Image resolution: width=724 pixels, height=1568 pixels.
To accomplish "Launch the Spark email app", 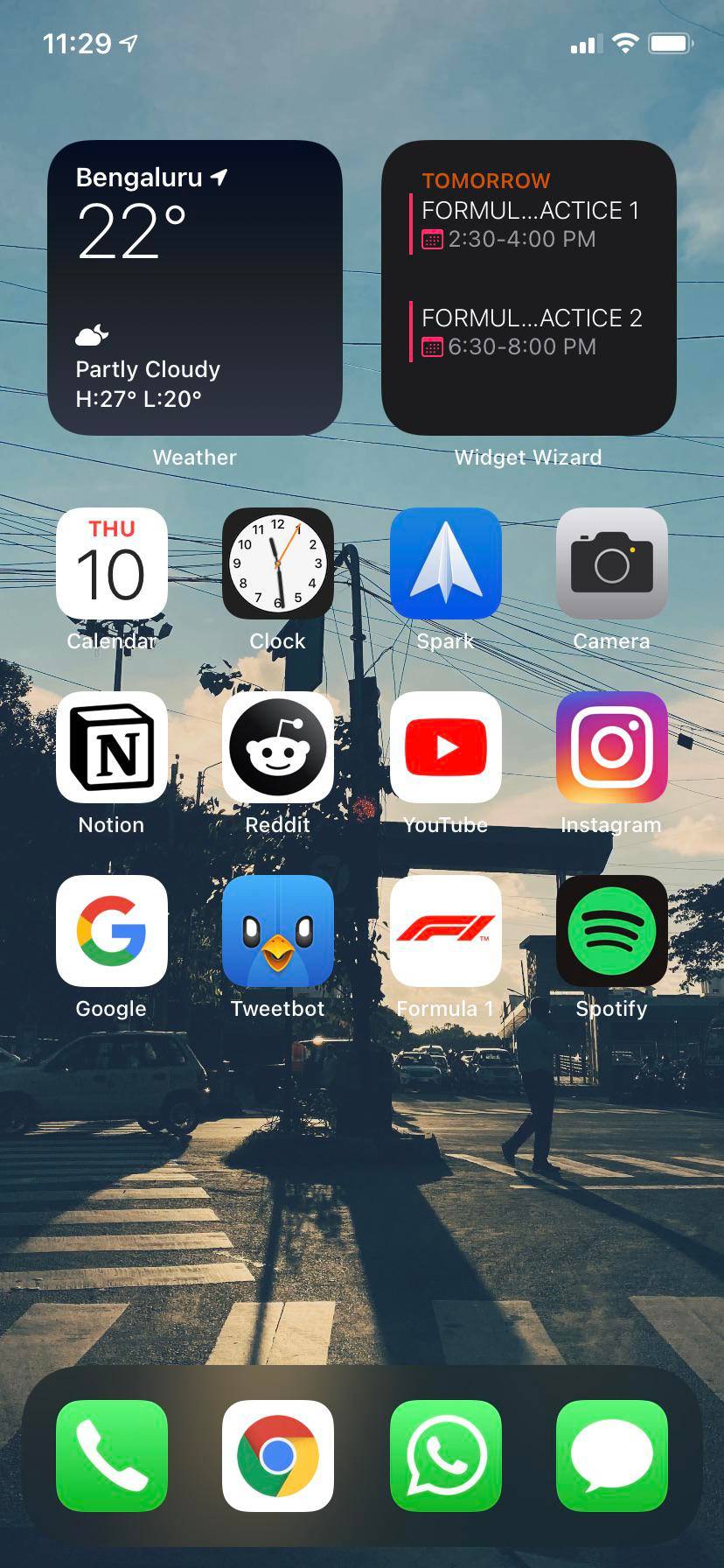I will [x=445, y=563].
